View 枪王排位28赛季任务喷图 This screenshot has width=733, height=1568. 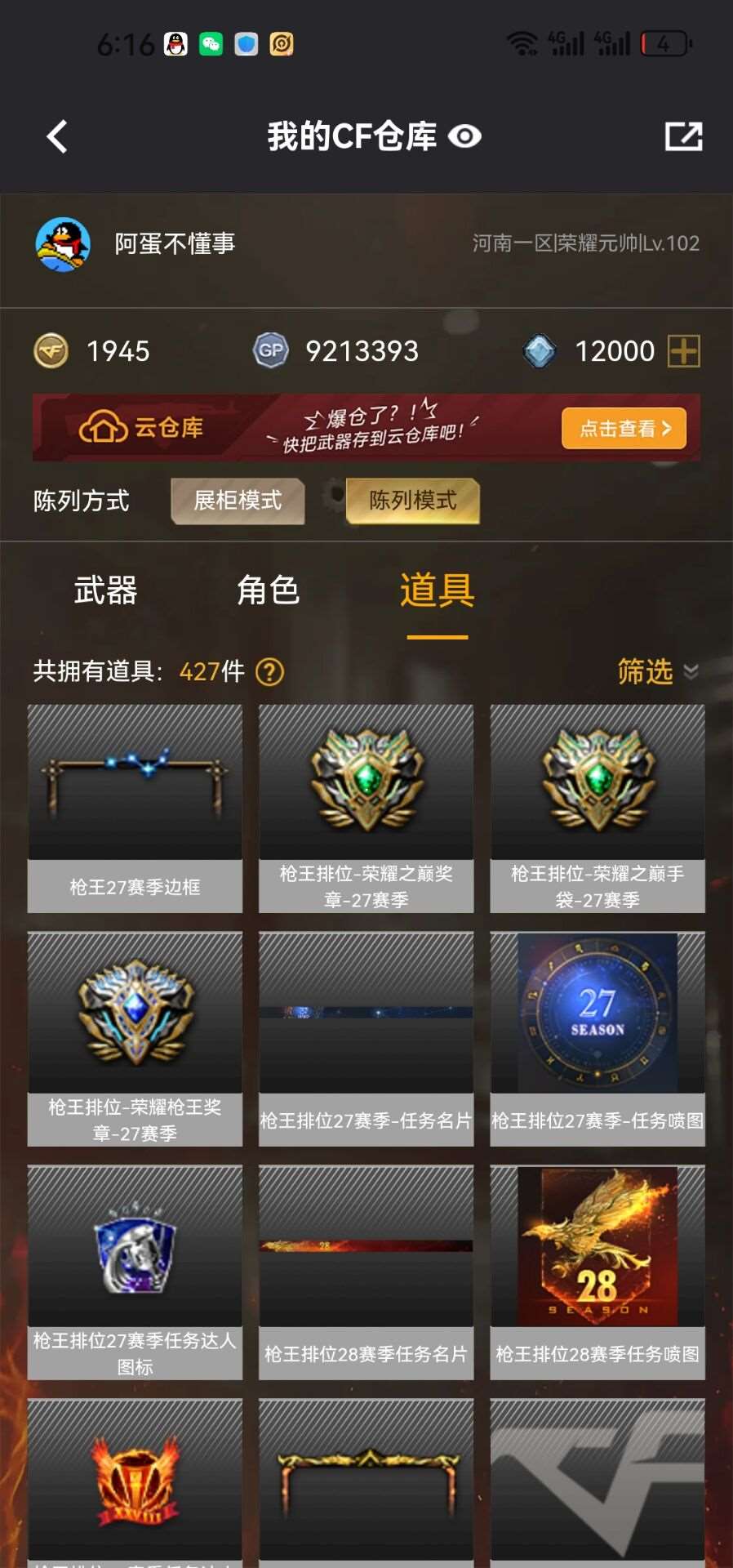[x=597, y=1272]
